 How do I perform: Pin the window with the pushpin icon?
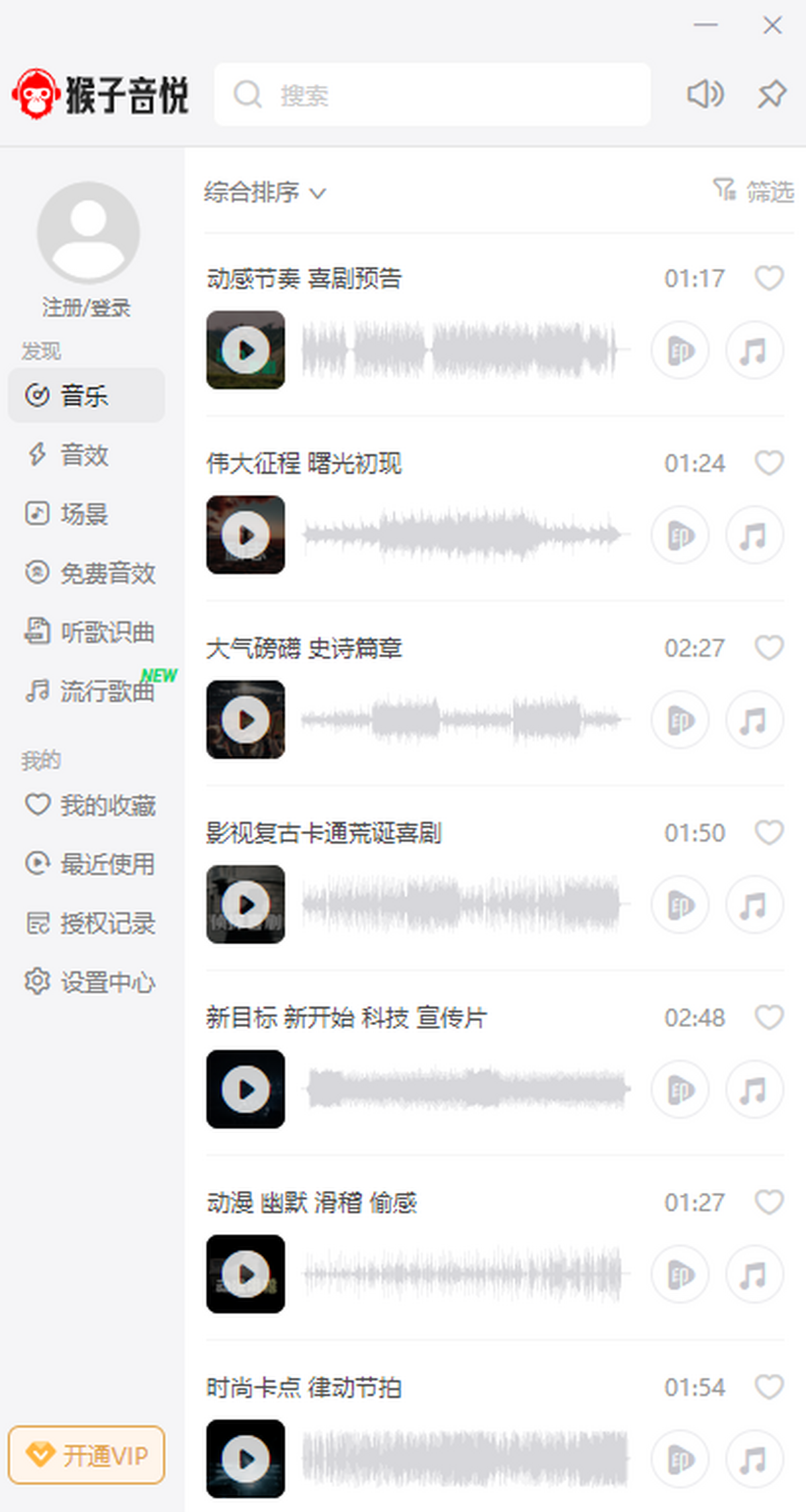point(772,94)
